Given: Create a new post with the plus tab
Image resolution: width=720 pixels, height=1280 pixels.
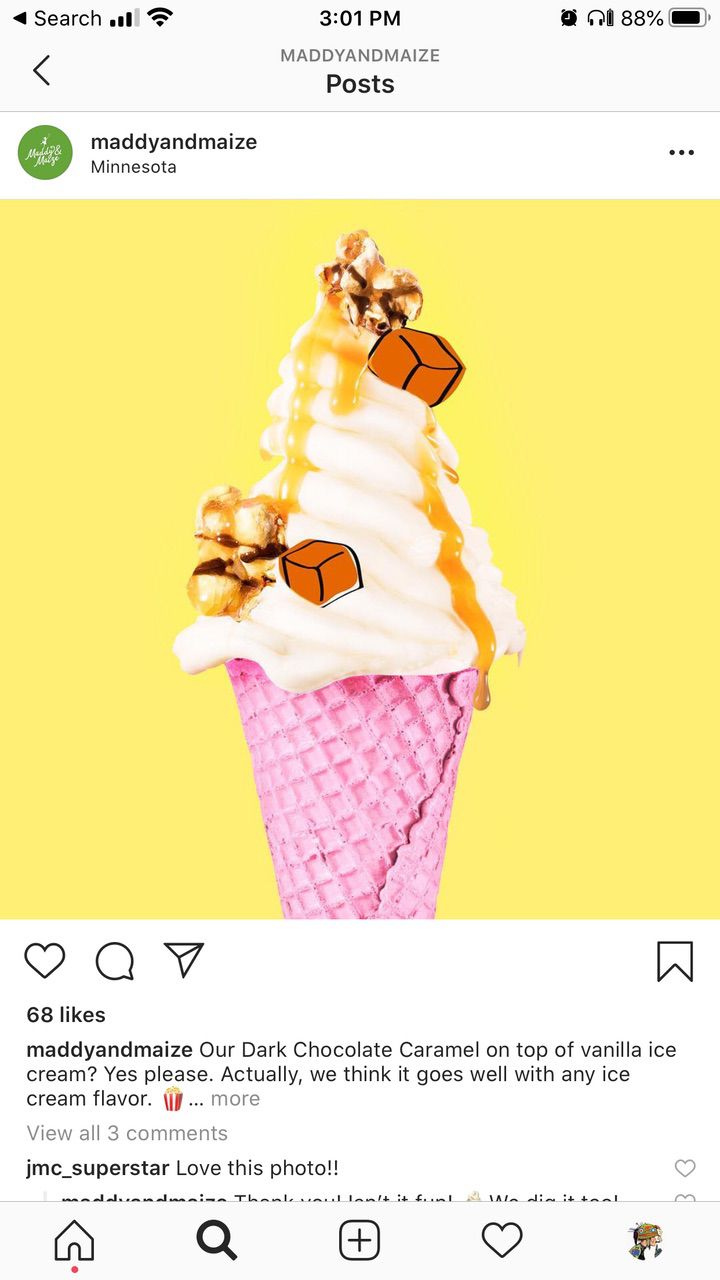Looking at the screenshot, I should [x=360, y=1241].
